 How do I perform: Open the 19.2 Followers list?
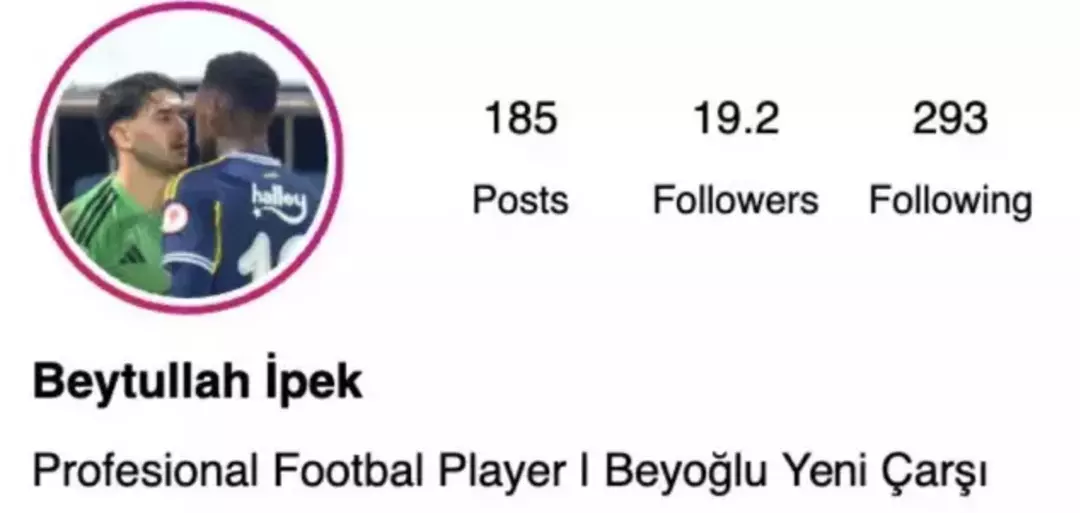tap(735, 160)
